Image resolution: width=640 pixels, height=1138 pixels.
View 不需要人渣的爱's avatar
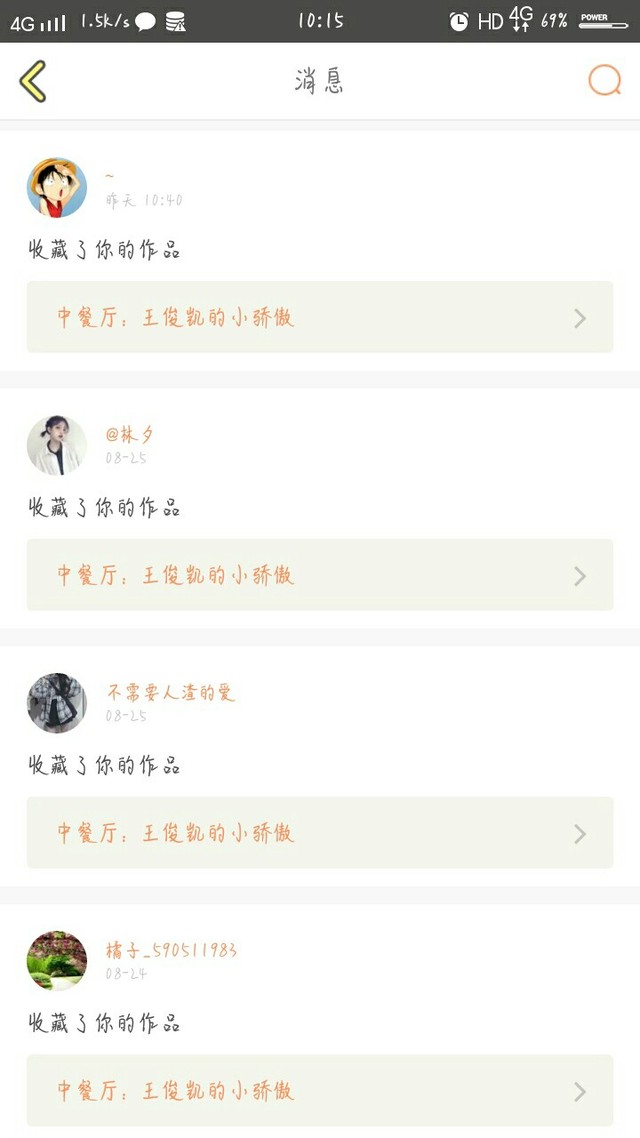57,703
